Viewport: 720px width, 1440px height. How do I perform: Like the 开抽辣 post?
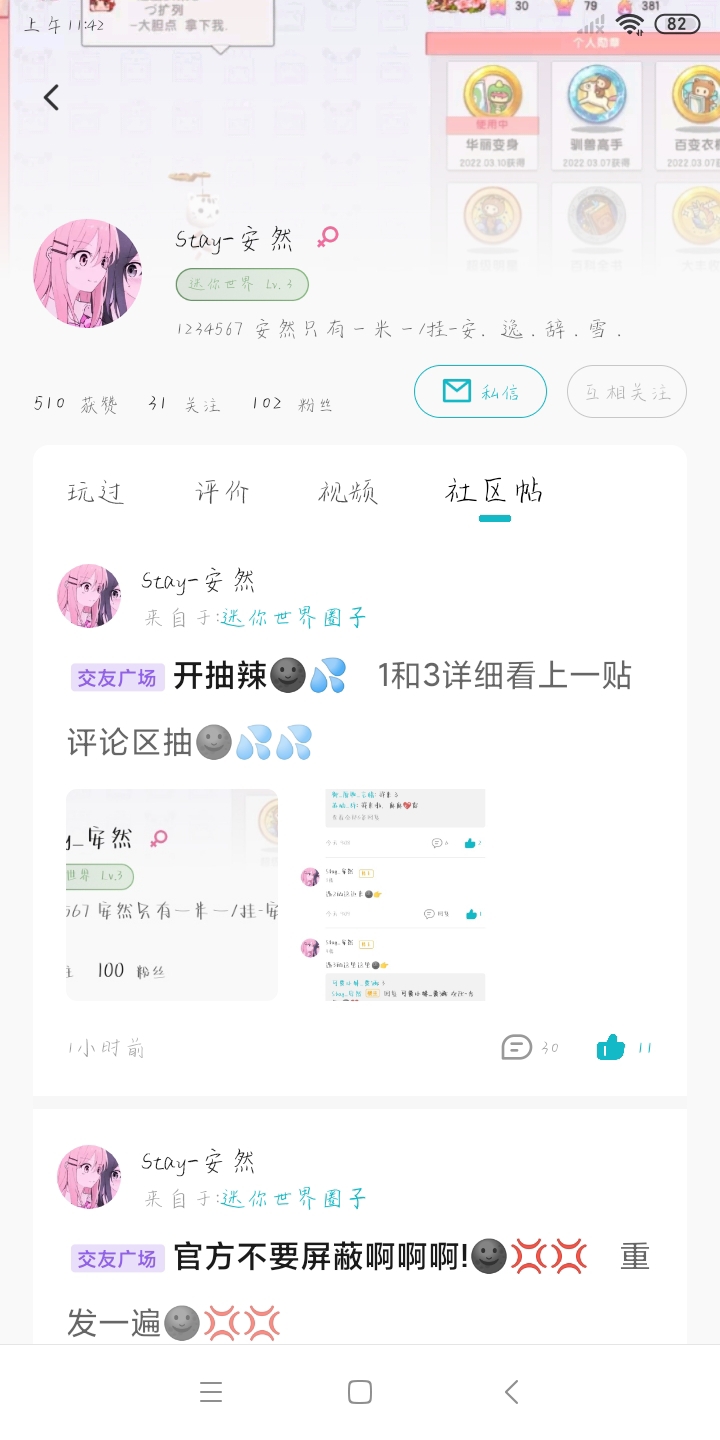point(624,1047)
